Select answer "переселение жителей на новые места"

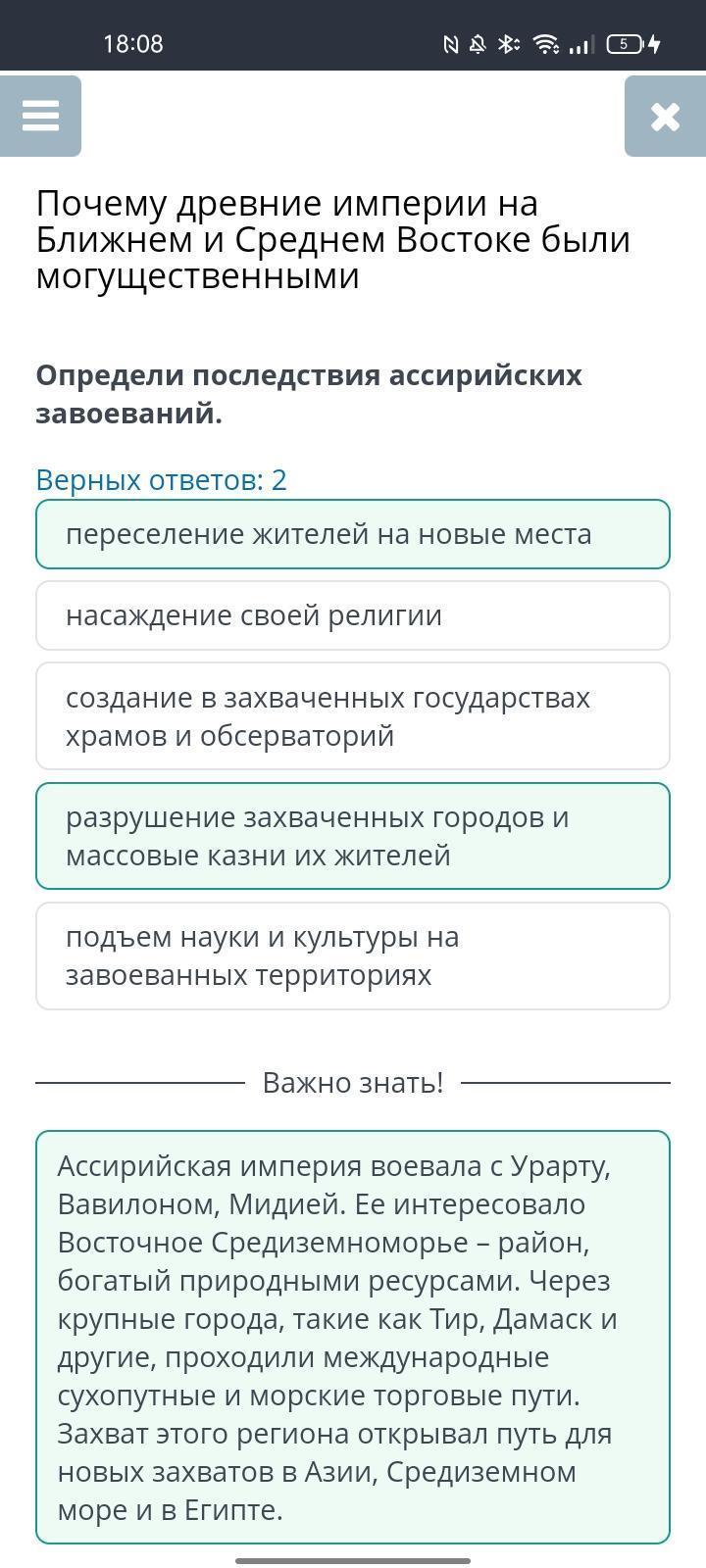tap(353, 534)
